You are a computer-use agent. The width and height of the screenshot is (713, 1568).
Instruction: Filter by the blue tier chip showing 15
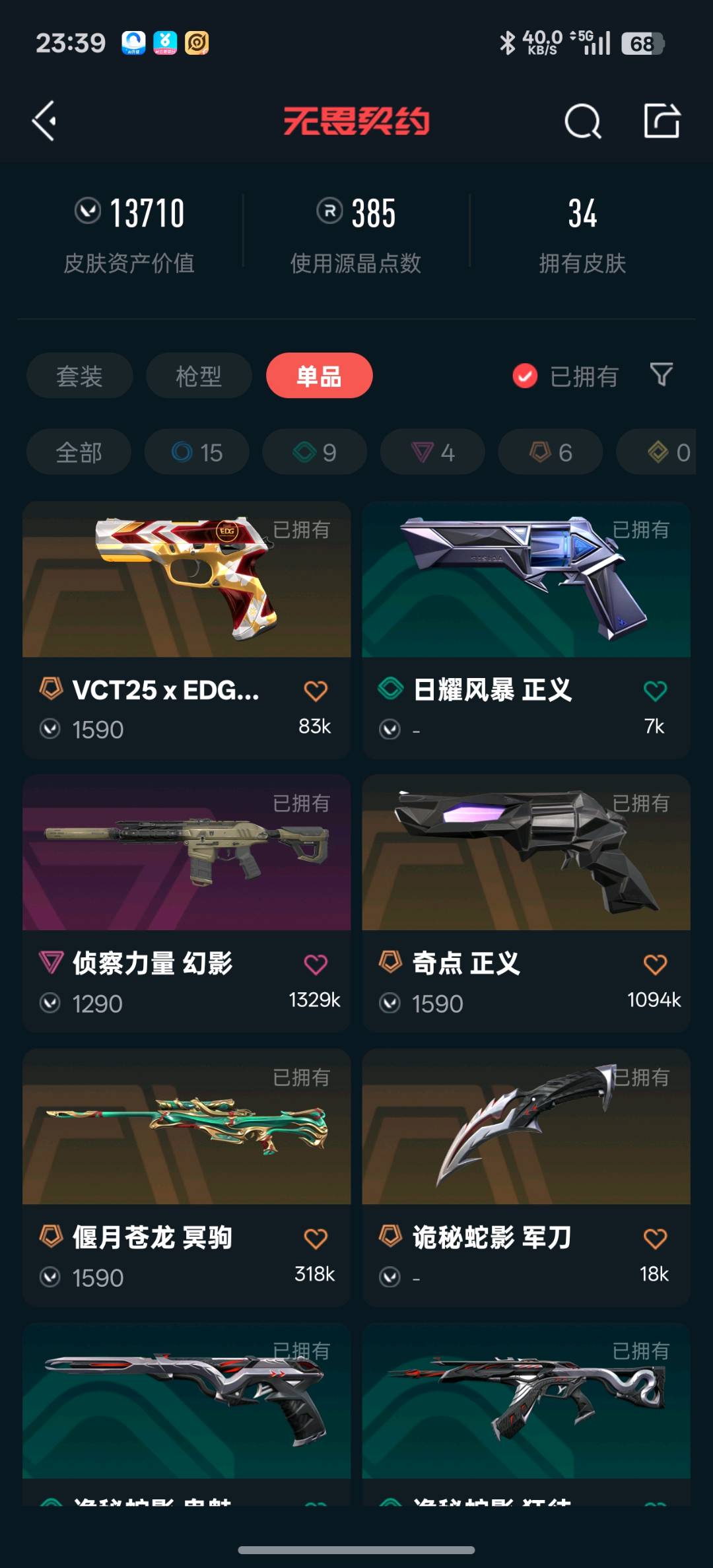pyautogui.click(x=197, y=452)
